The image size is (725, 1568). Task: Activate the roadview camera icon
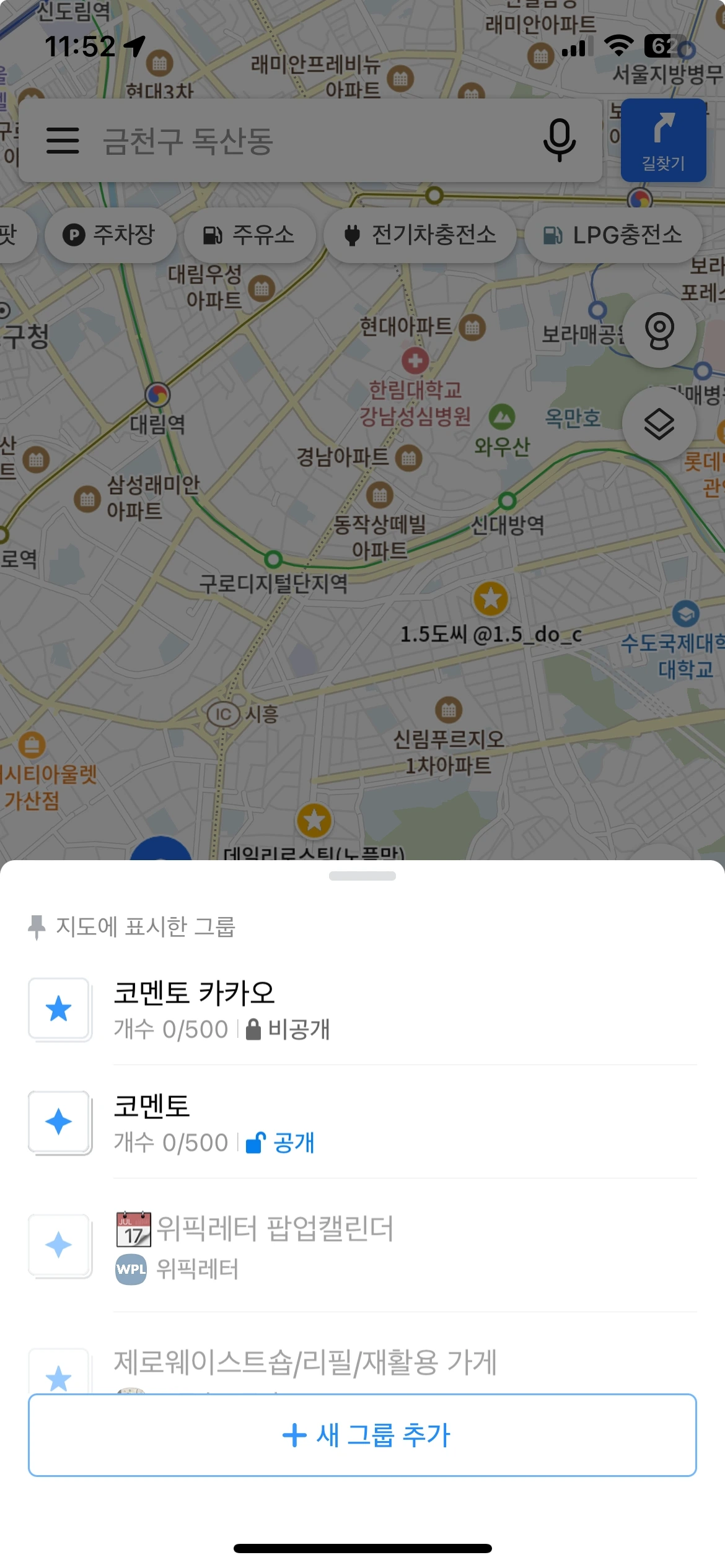659,333
